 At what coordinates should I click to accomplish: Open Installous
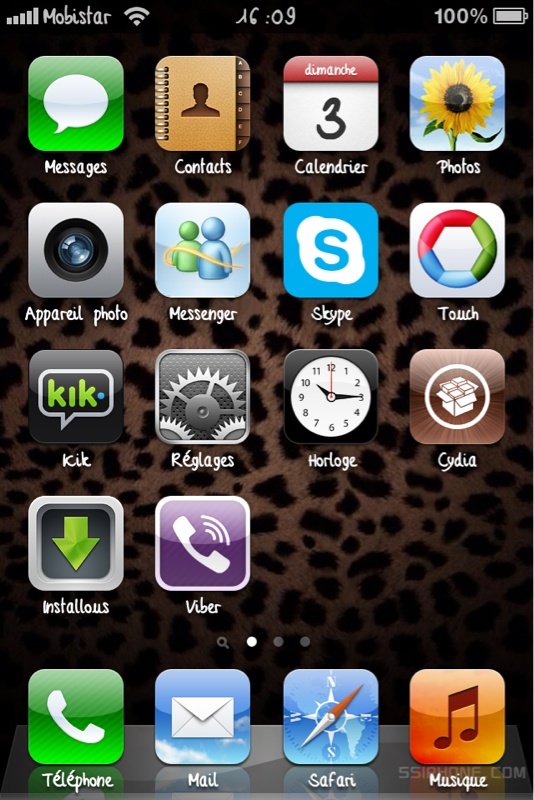coord(76,543)
